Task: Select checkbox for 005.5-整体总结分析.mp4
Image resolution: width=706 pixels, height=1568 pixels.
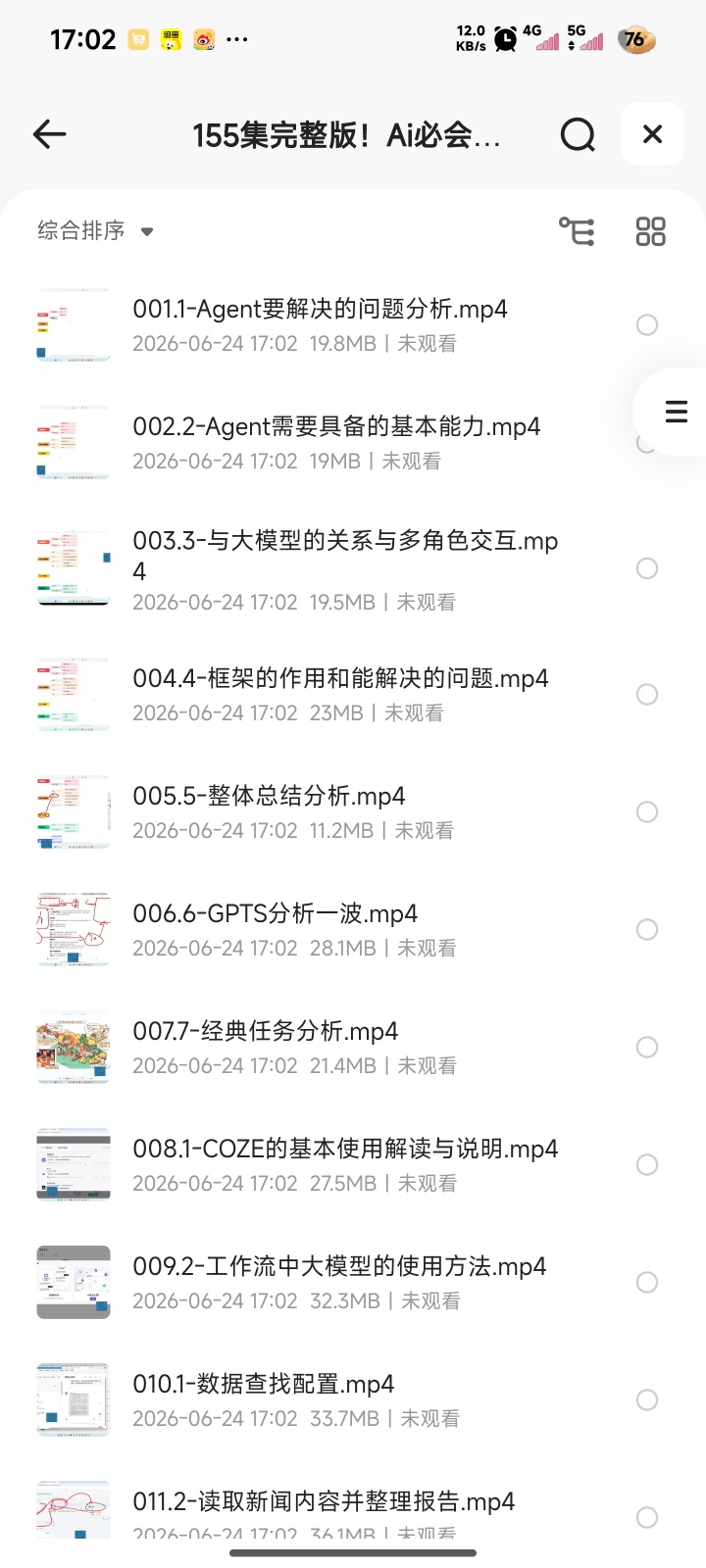Action: tap(647, 811)
